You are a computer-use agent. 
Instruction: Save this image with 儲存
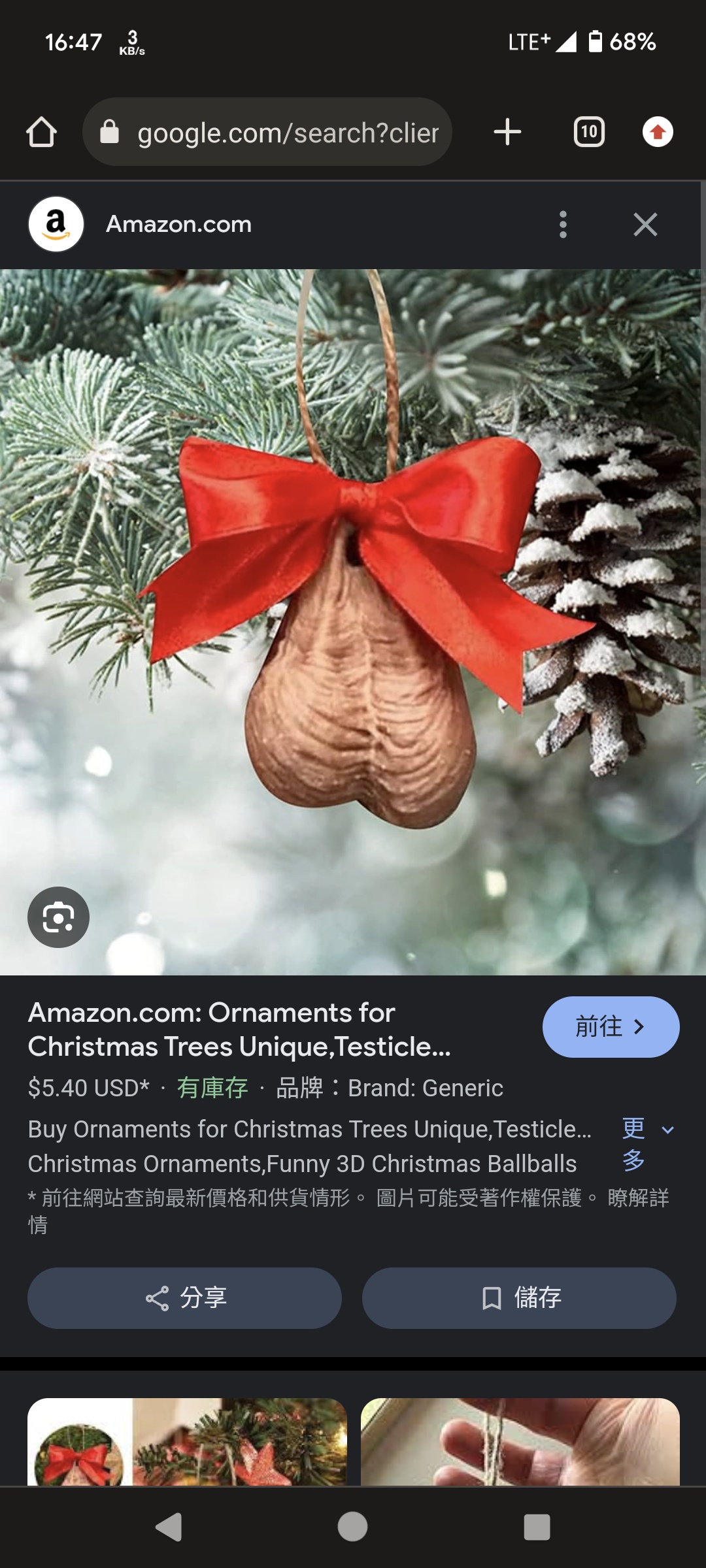[519, 1298]
